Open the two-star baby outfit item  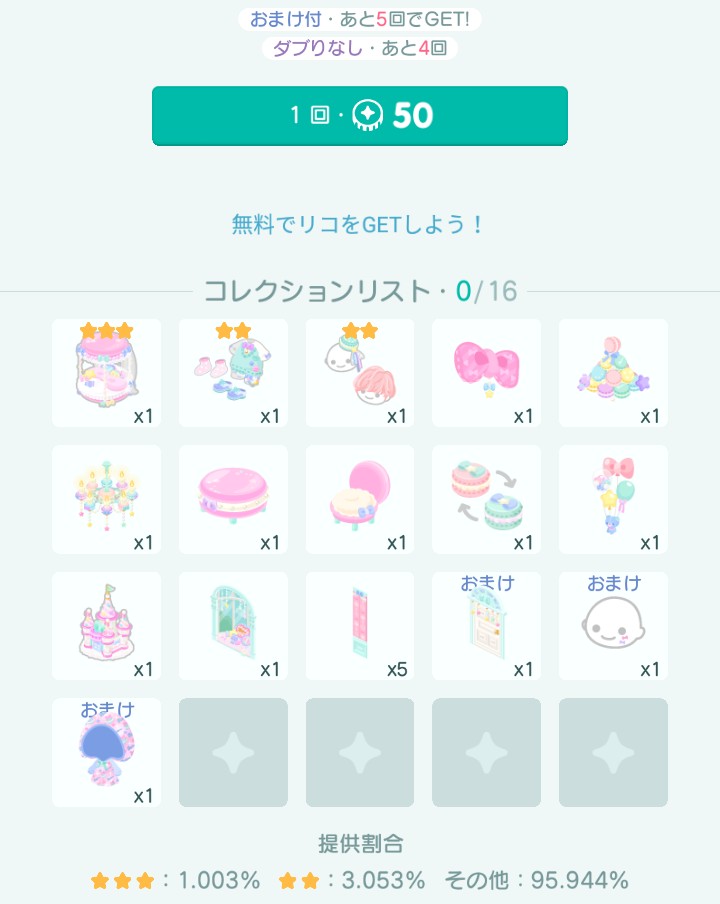233,373
